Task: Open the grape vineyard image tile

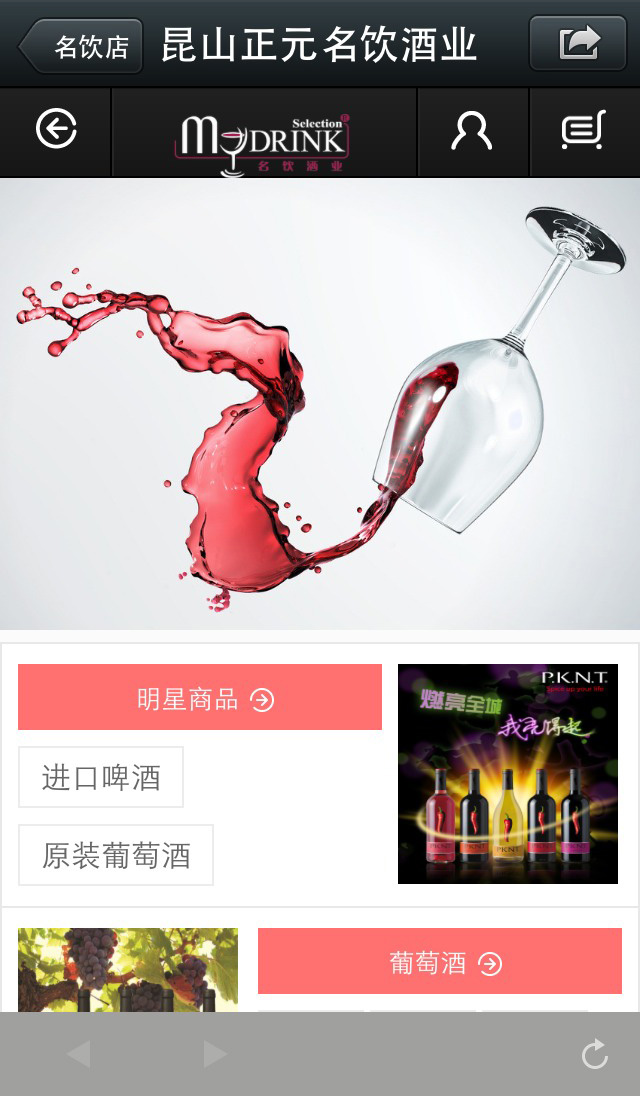Action: [128, 969]
